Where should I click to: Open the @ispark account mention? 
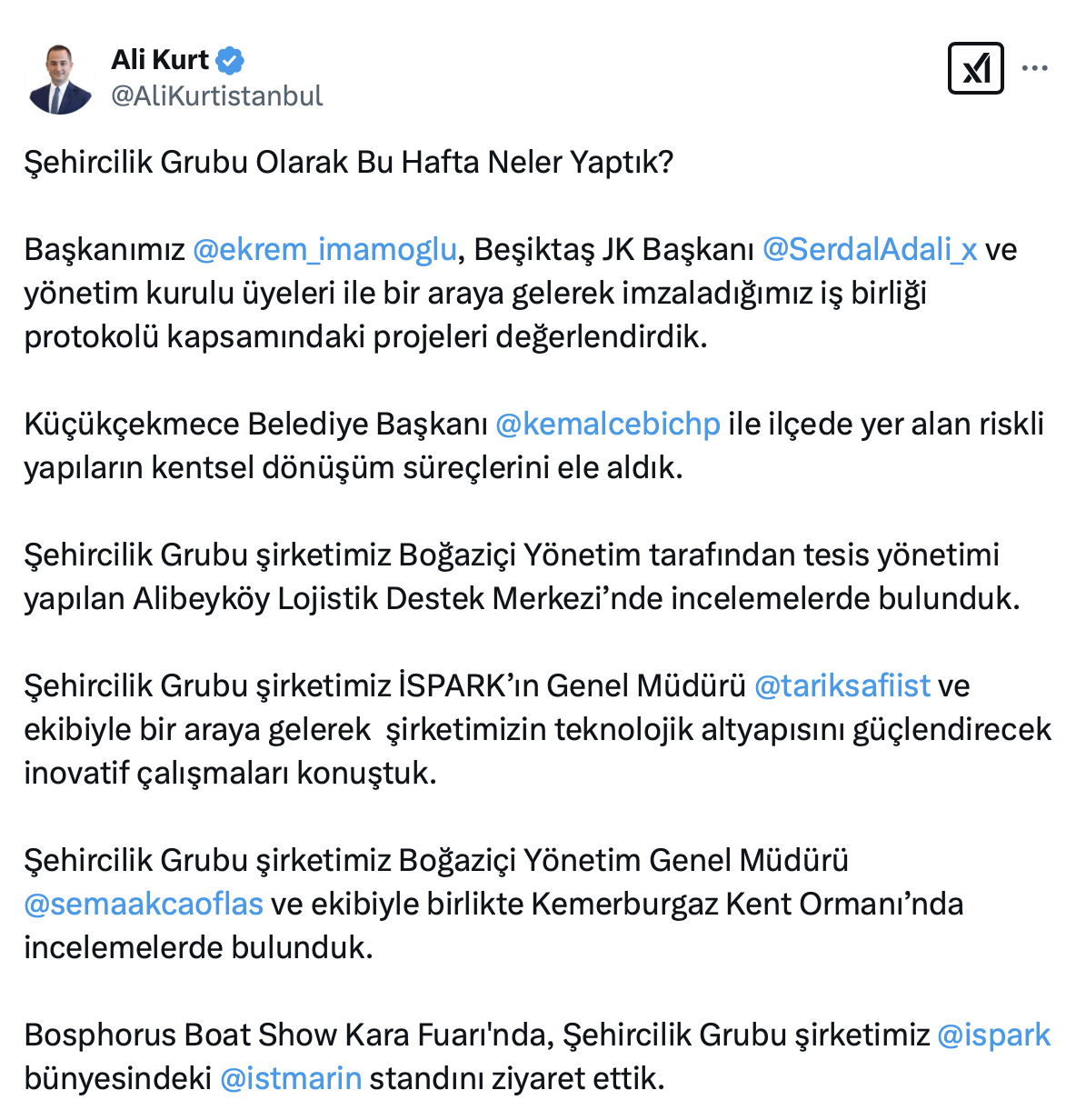click(x=993, y=1035)
